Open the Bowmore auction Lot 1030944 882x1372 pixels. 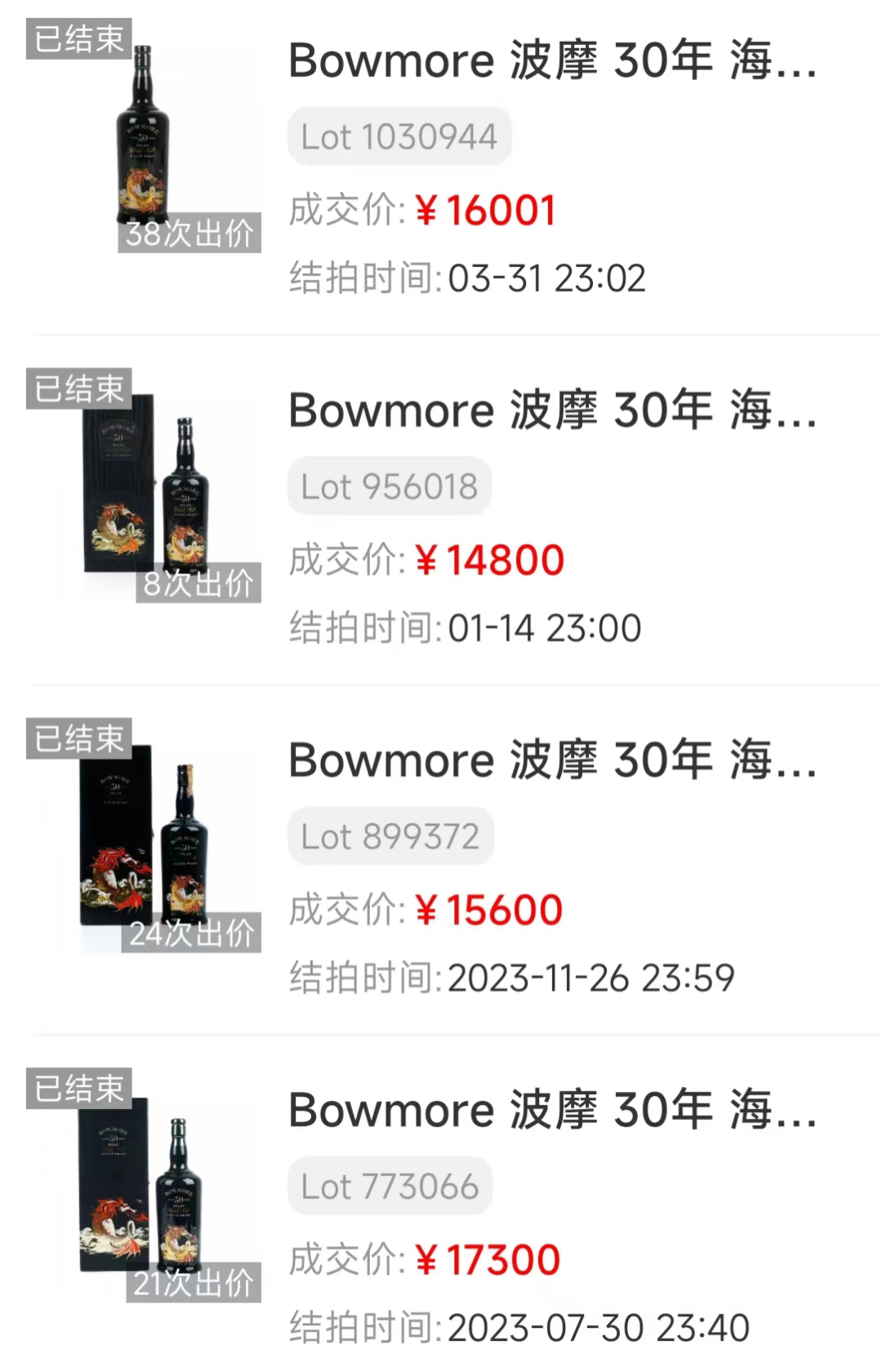click(x=552, y=61)
